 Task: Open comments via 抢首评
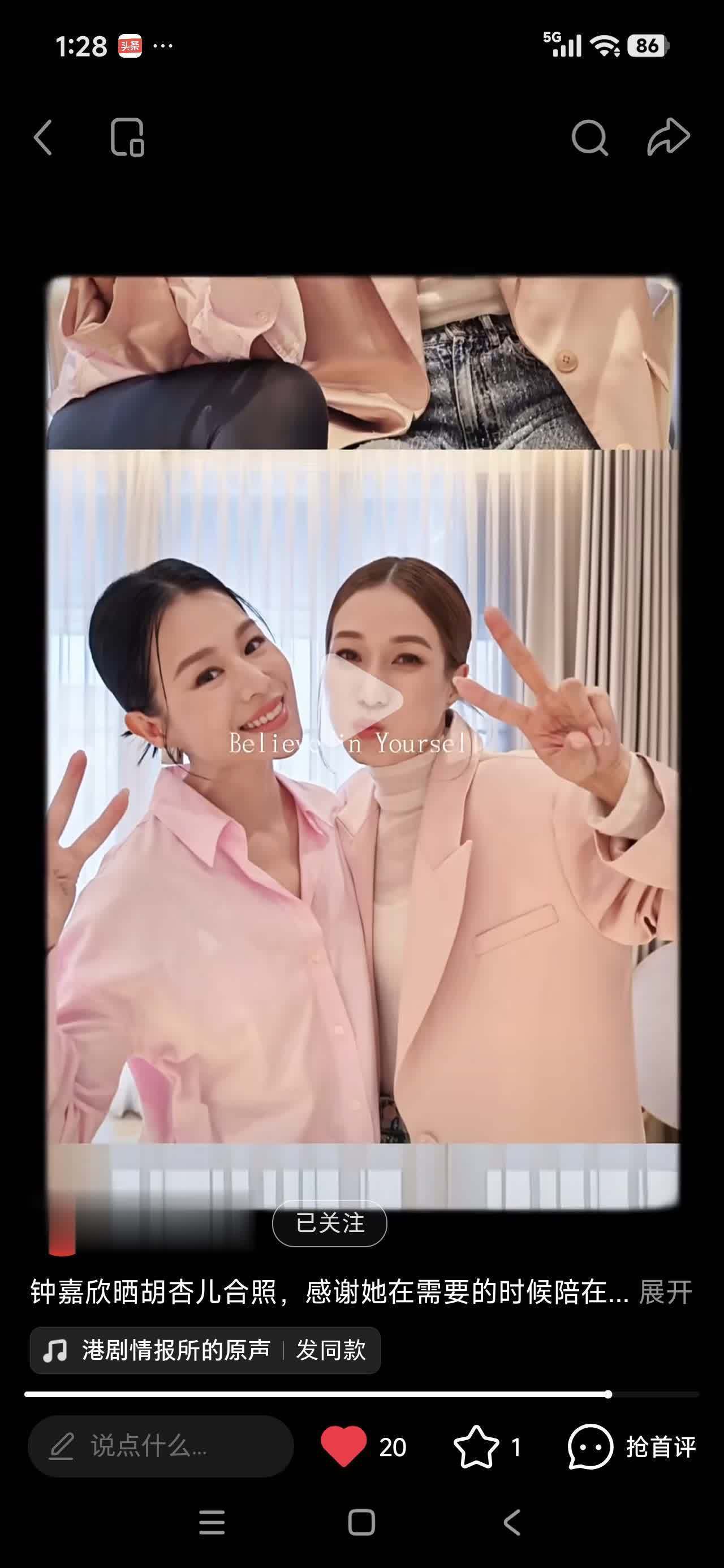pyautogui.click(x=632, y=1446)
